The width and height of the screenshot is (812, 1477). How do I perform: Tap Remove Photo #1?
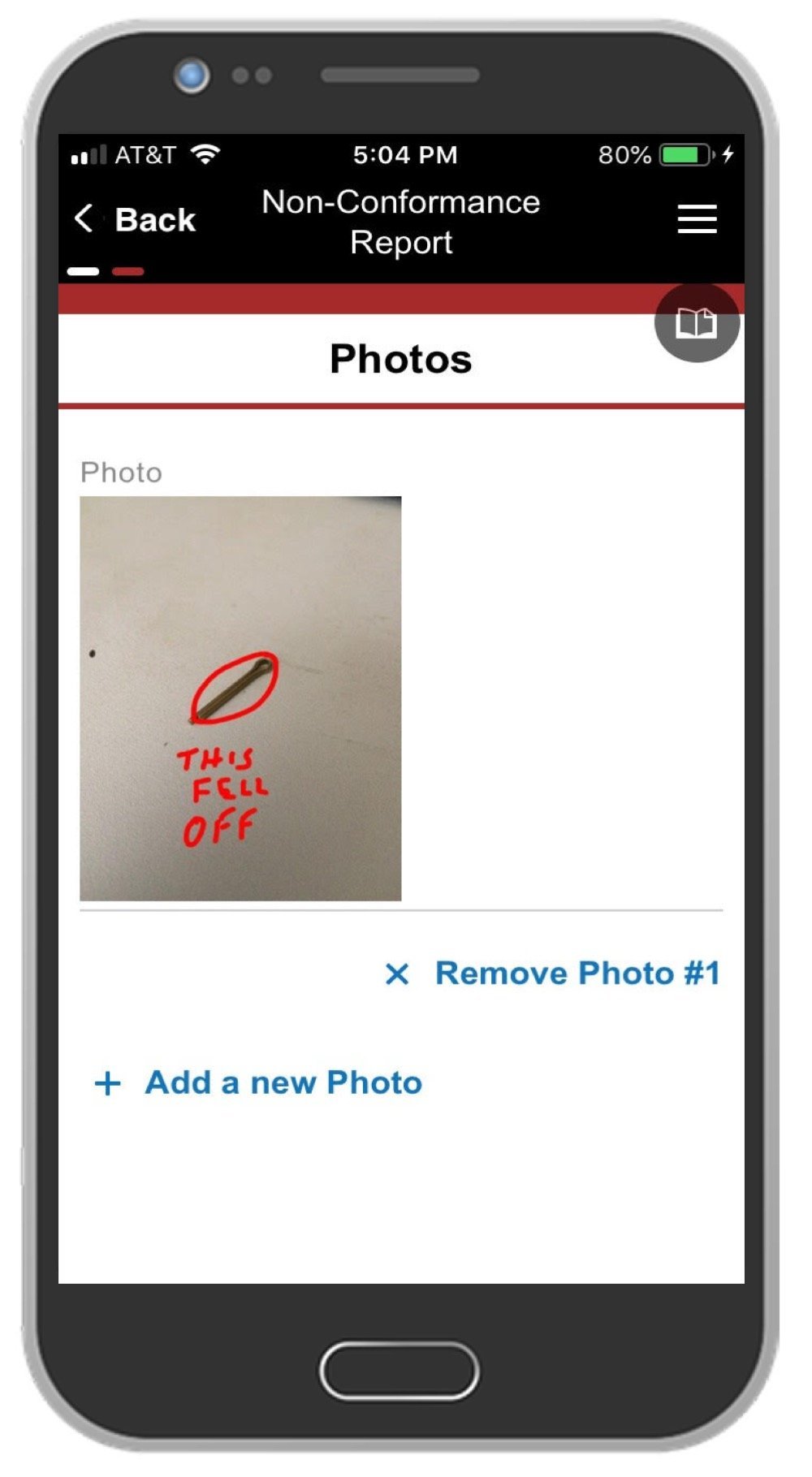click(x=578, y=974)
